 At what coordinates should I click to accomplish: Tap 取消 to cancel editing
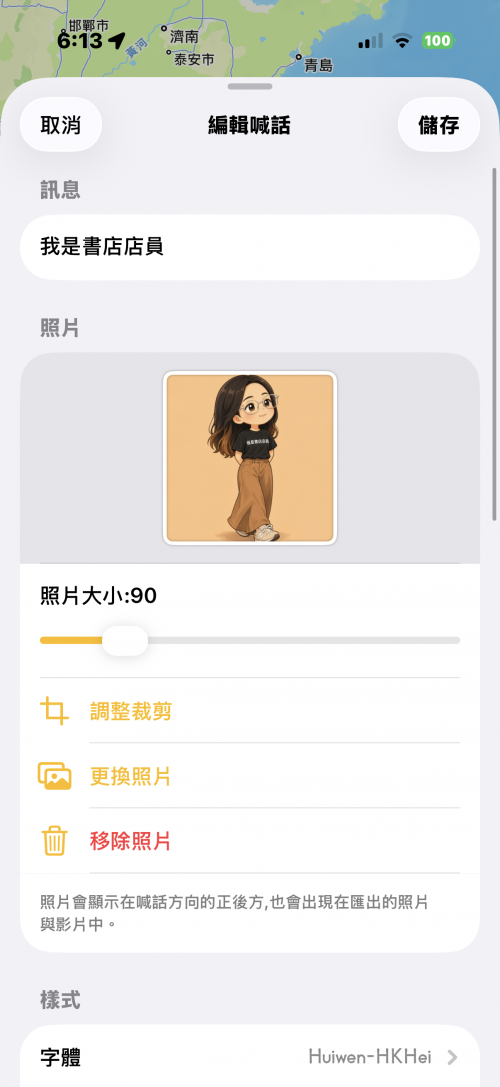61,125
